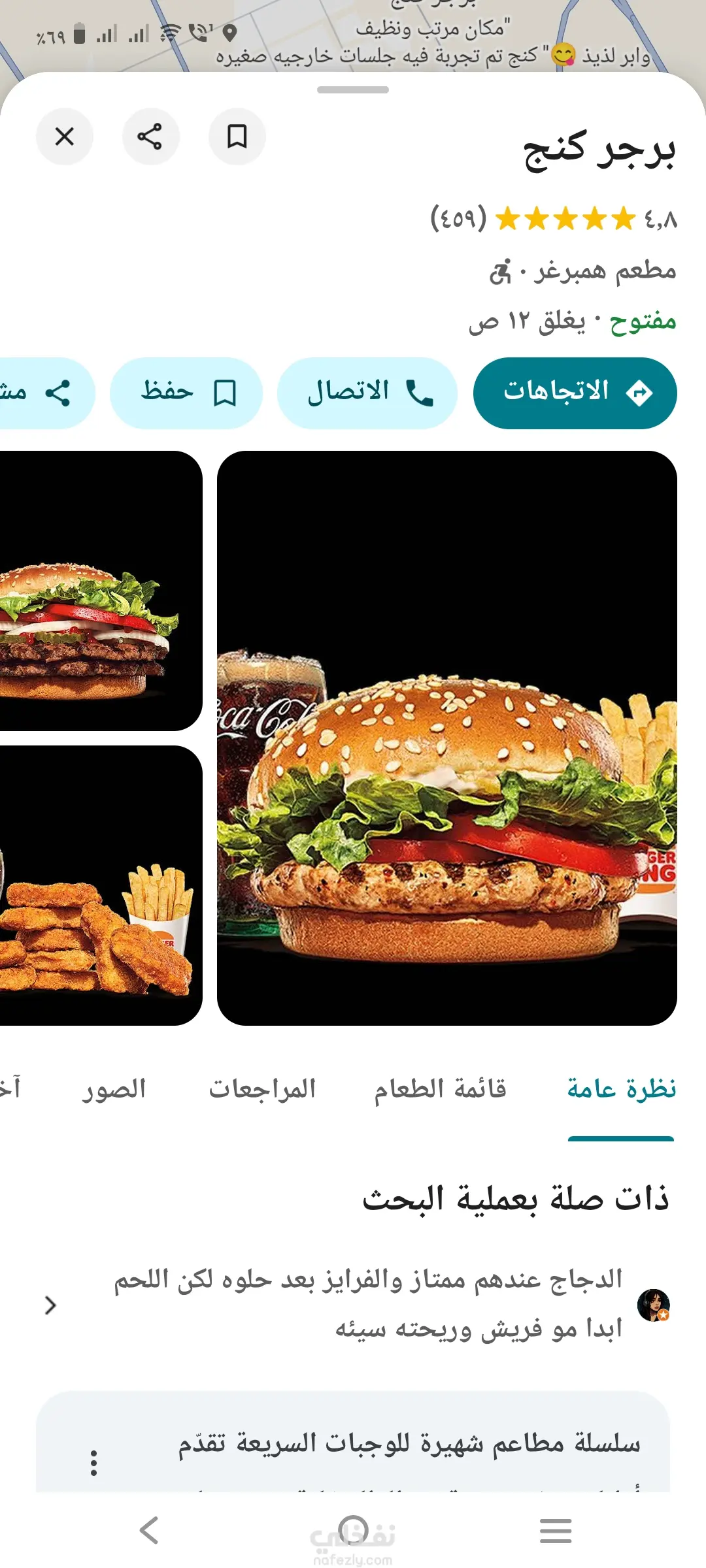Open the chicken burger meal photo
The width and height of the screenshot is (706, 1568).
point(446,738)
